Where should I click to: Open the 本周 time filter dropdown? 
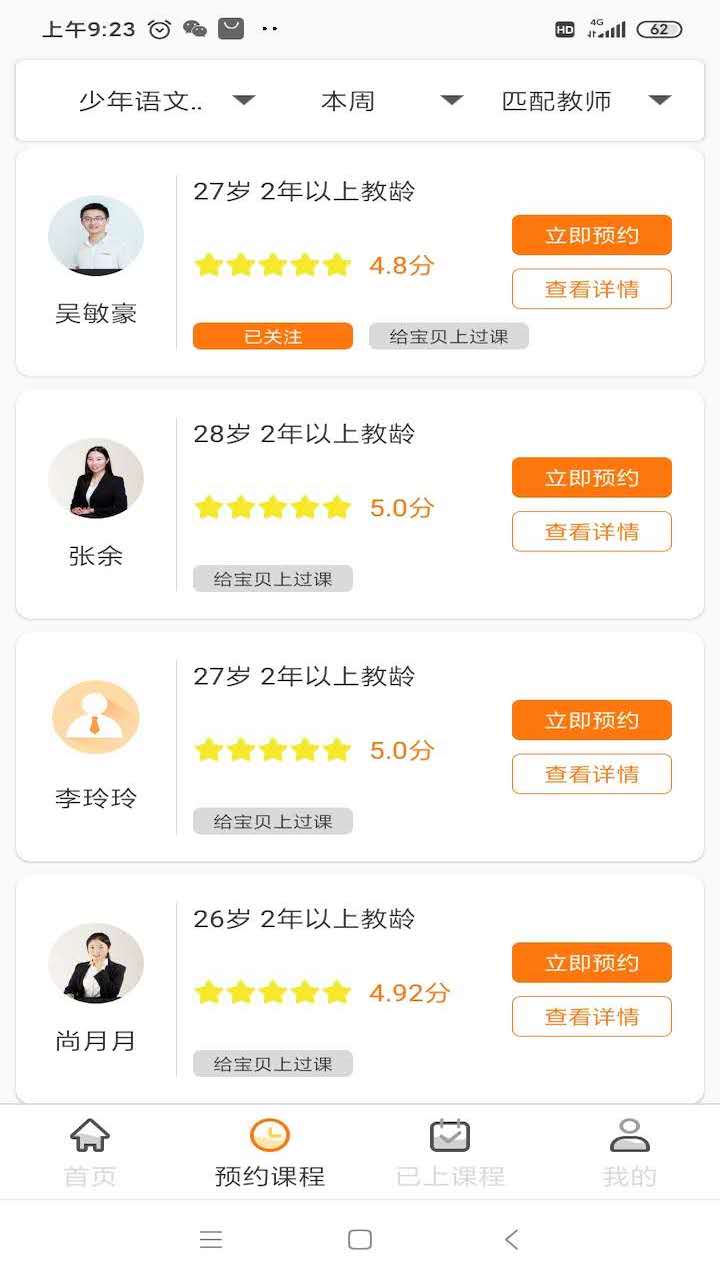click(390, 101)
